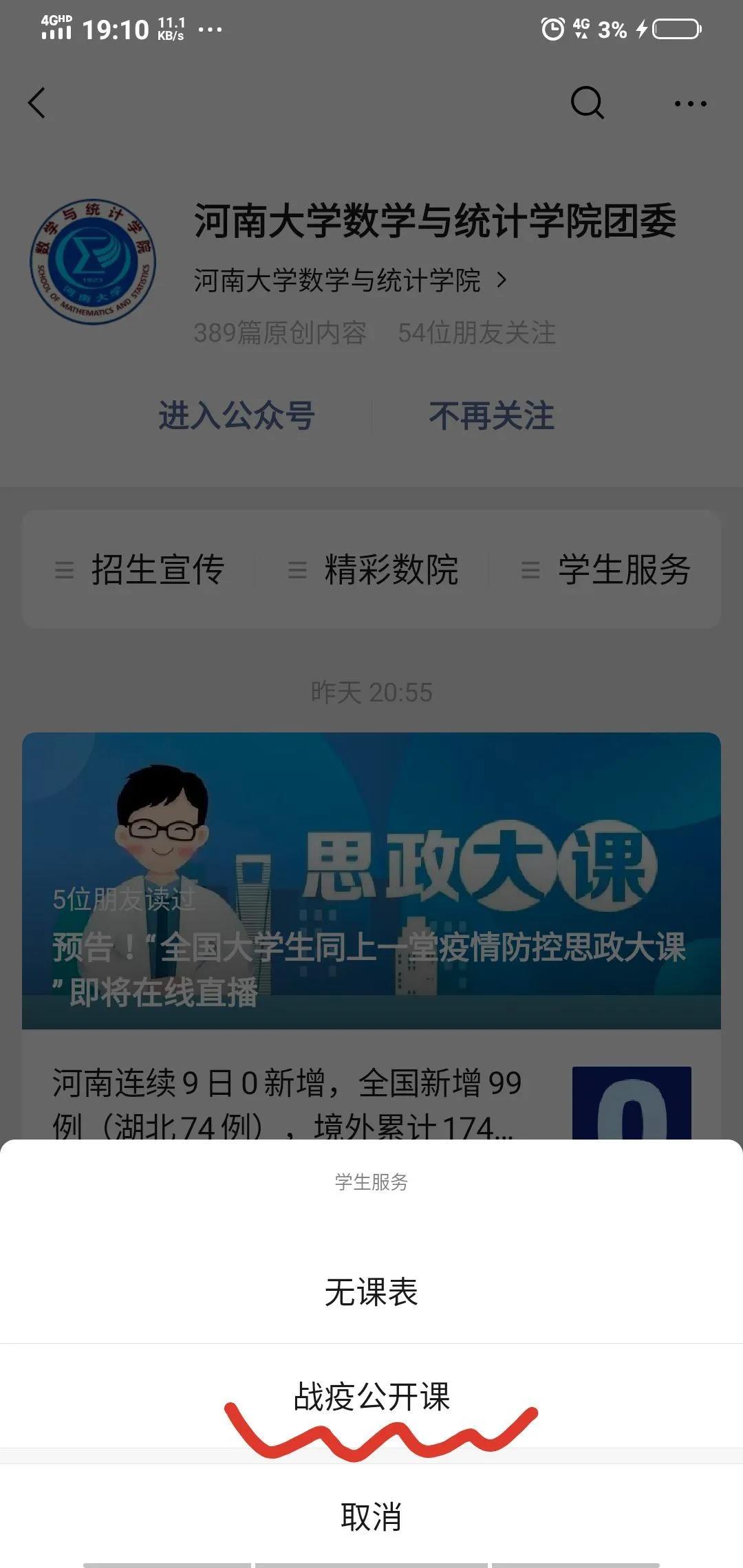Open the 招生宣传 menu
This screenshot has width=743, height=1568.
158,569
